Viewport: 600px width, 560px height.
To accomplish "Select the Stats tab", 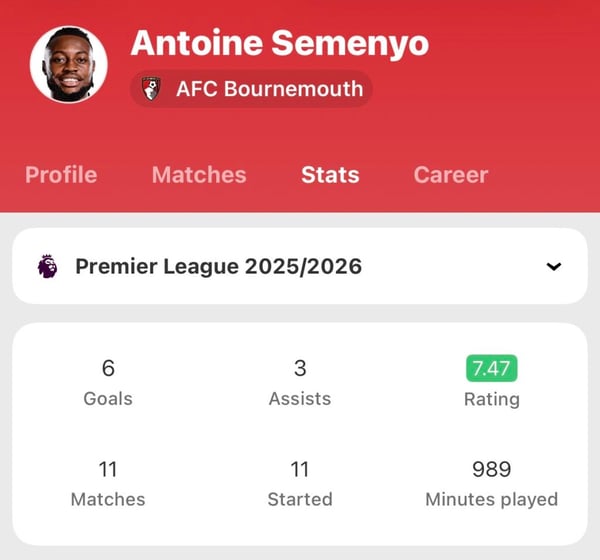I will pos(330,175).
